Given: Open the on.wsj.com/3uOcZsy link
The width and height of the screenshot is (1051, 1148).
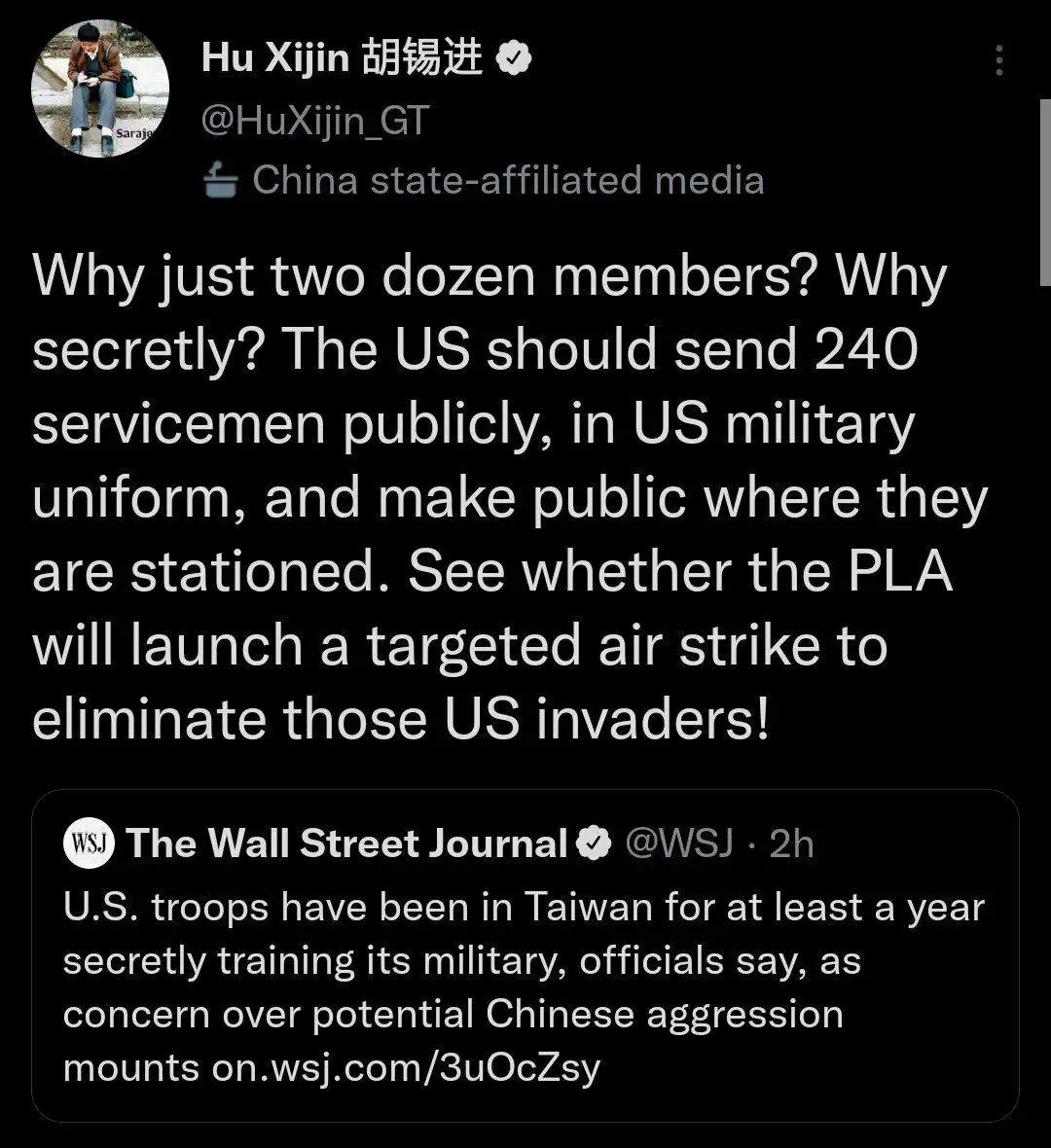Looking at the screenshot, I should tap(406, 1067).
